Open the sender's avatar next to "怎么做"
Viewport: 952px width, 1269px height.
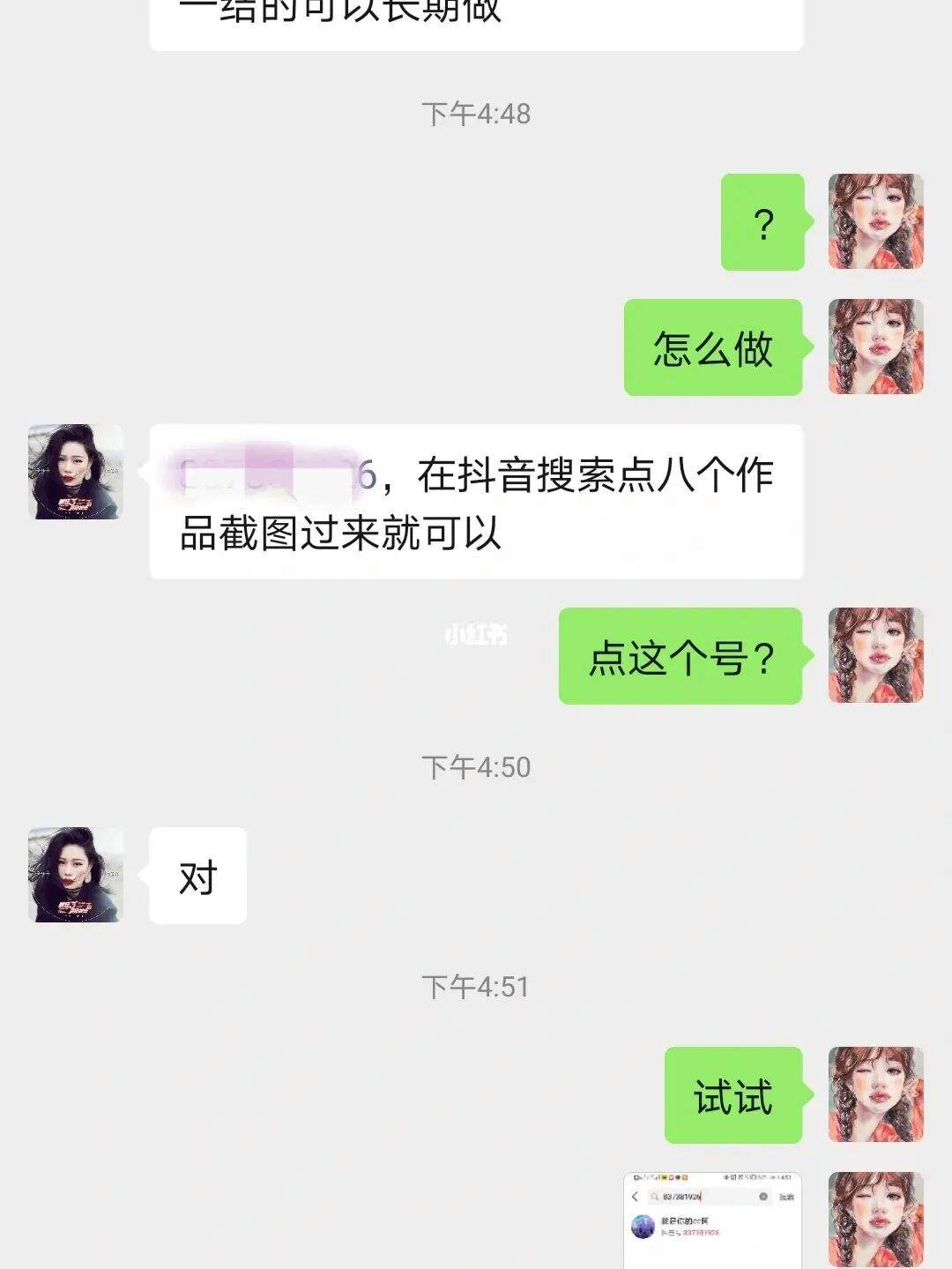click(x=875, y=347)
